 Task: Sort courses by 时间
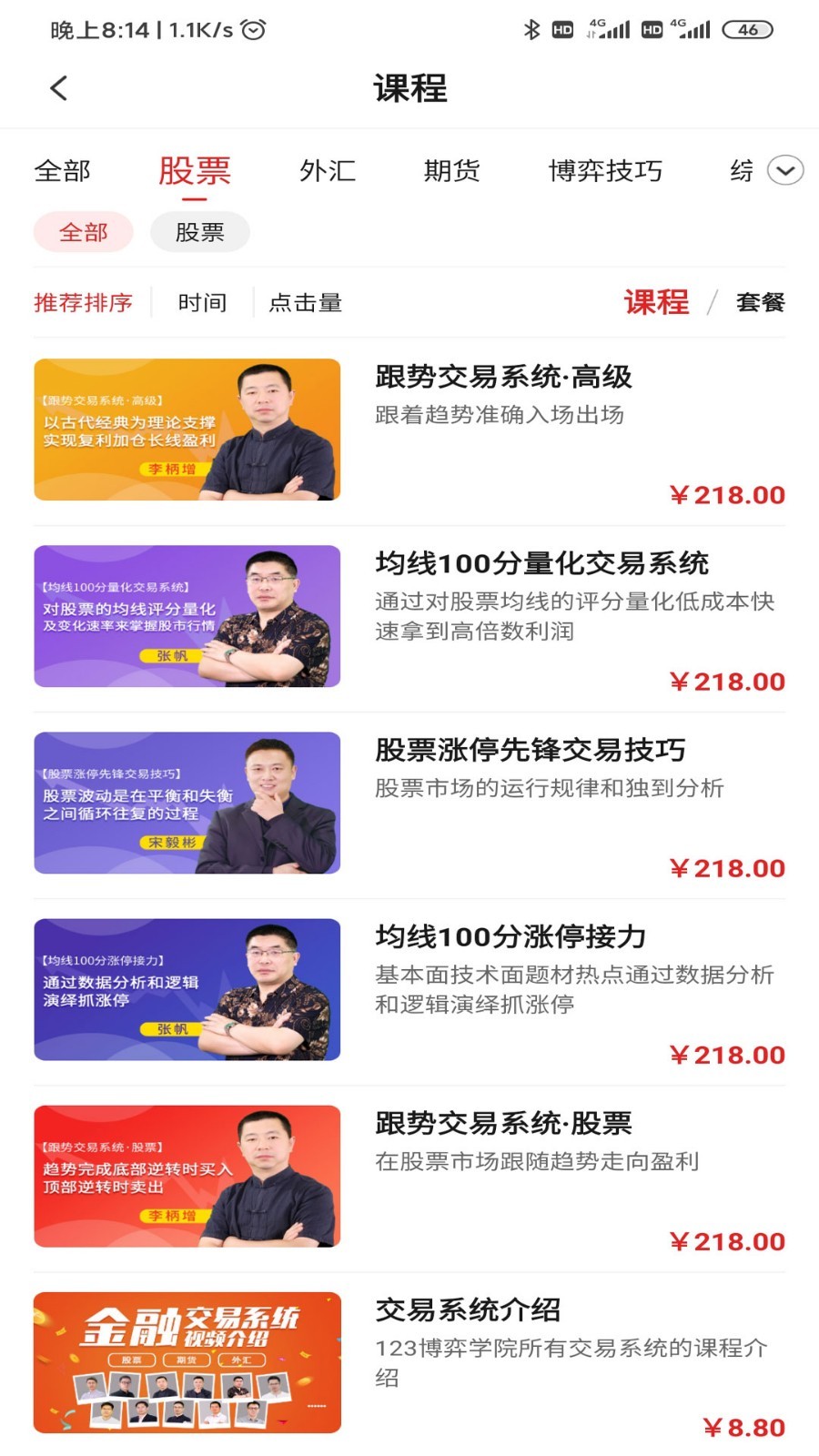(202, 302)
